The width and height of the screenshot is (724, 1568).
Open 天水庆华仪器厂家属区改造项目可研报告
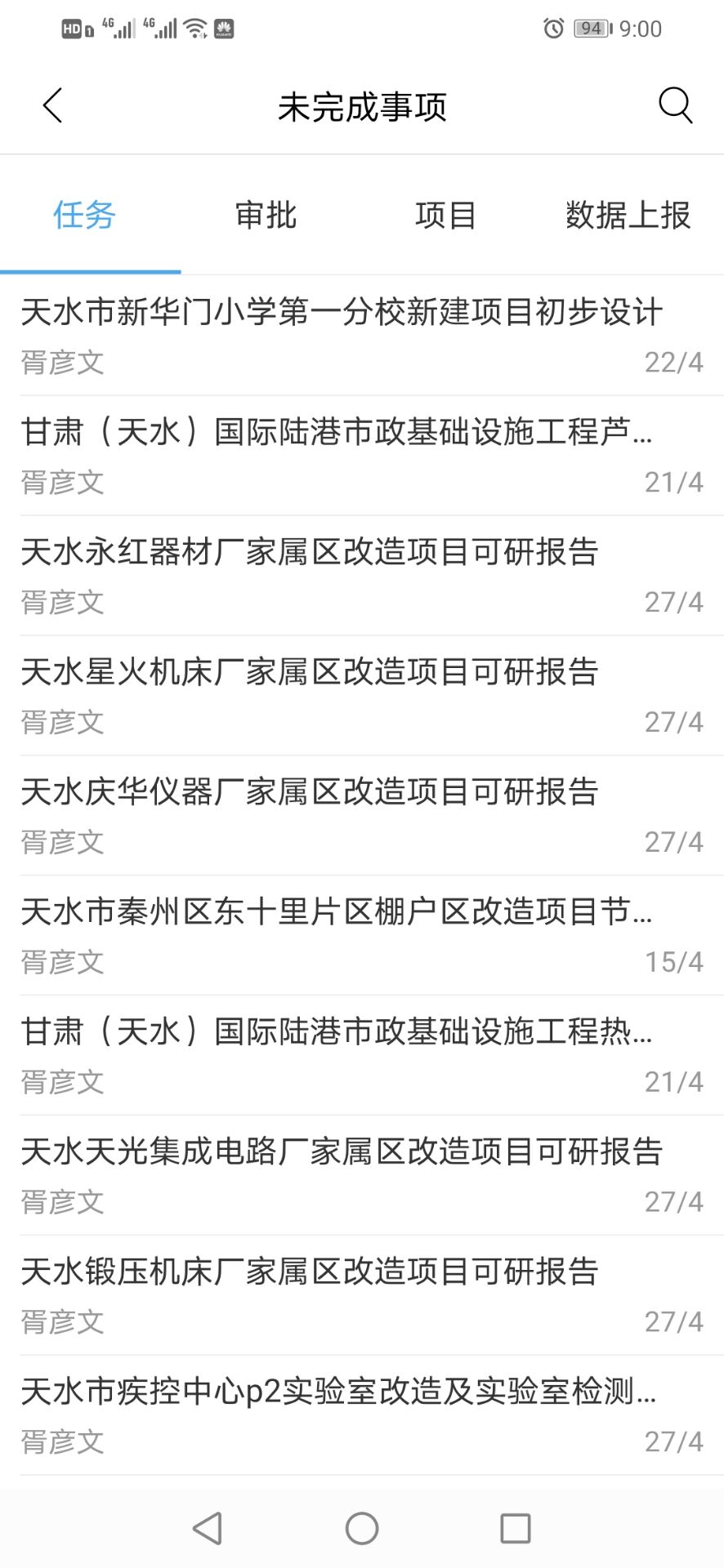(362, 816)
